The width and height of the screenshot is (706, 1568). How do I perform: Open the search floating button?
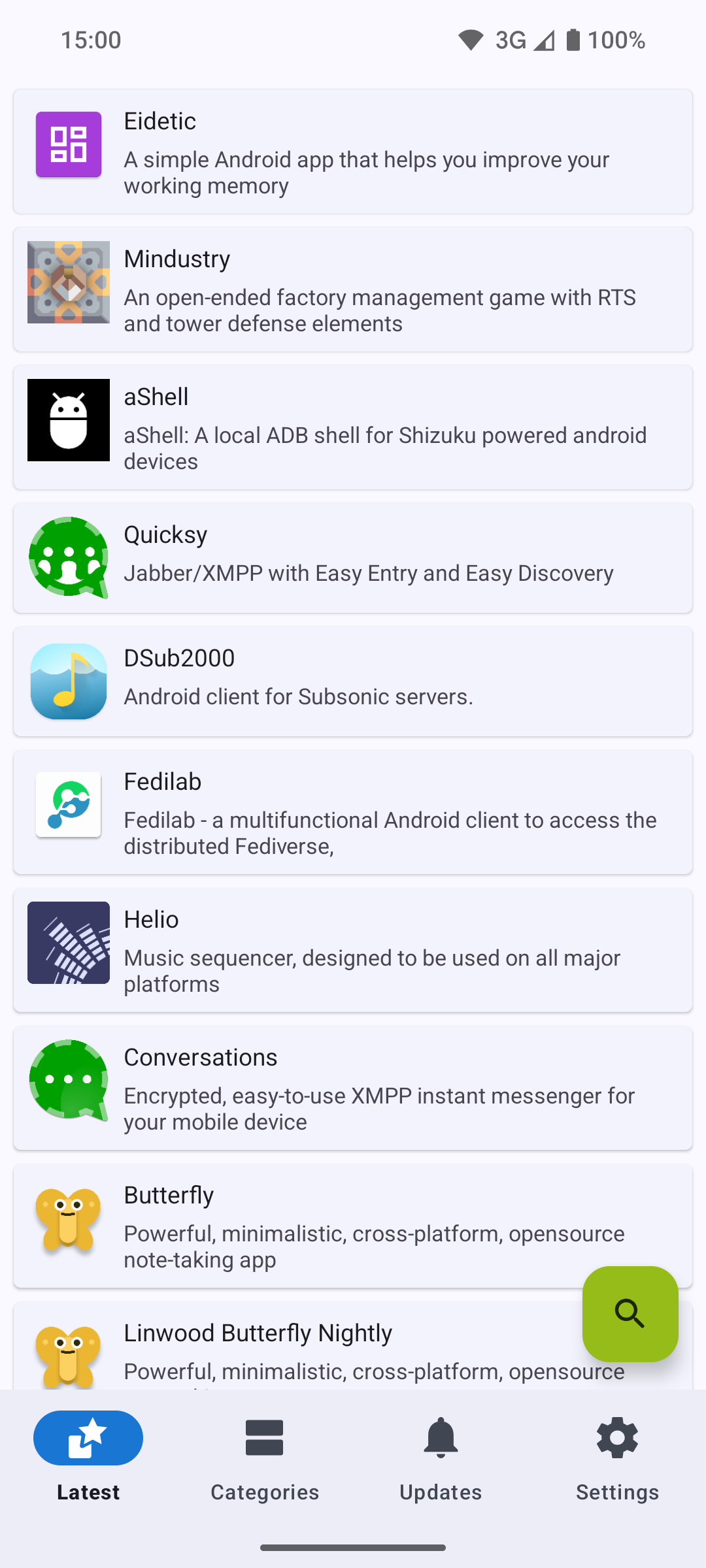[x=630, y=1314]
